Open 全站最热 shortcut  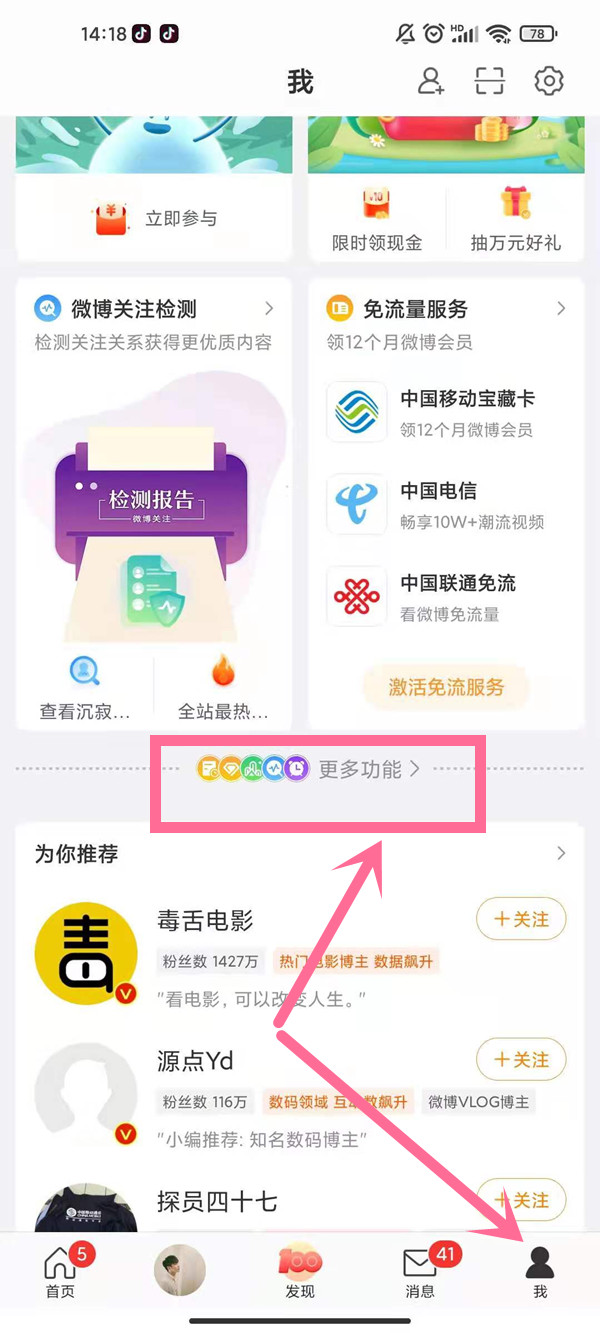coord(223,690)
